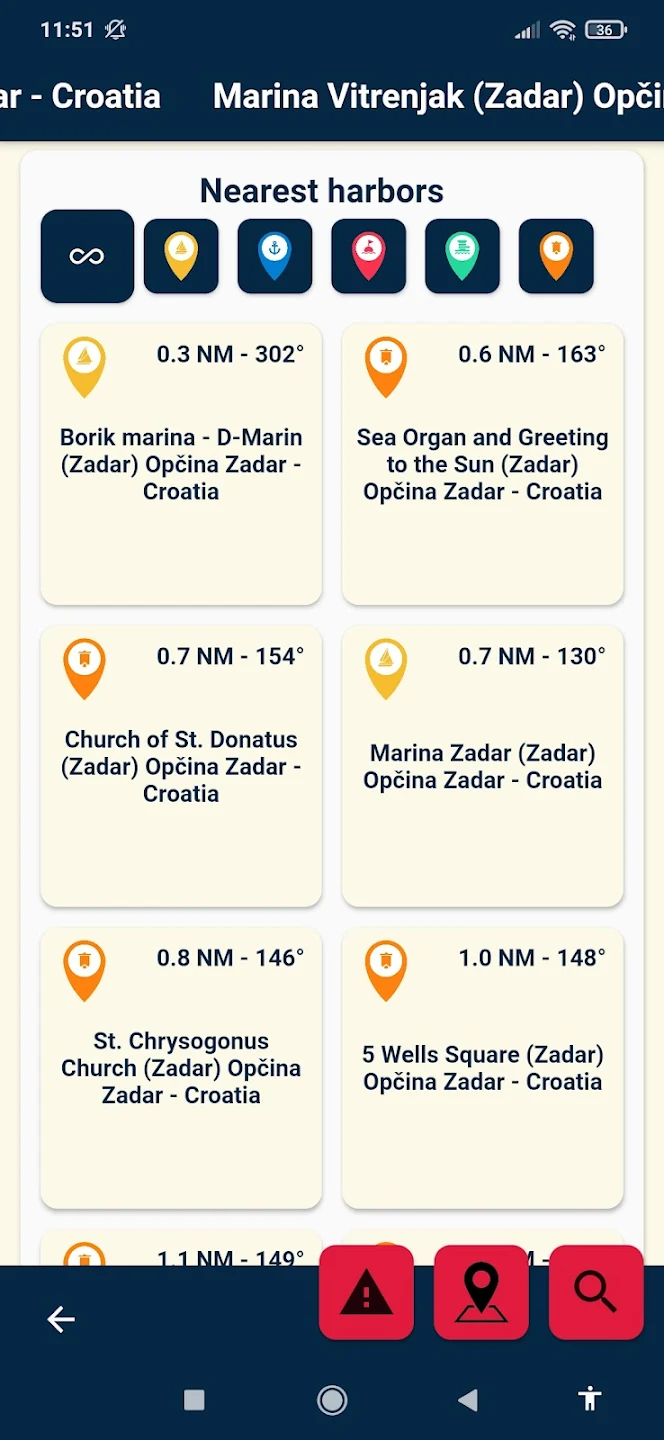Filter by blue anchor pin
Viewport: 664px width, 1440px height.
pyautogui.click(x=275, y=256)
